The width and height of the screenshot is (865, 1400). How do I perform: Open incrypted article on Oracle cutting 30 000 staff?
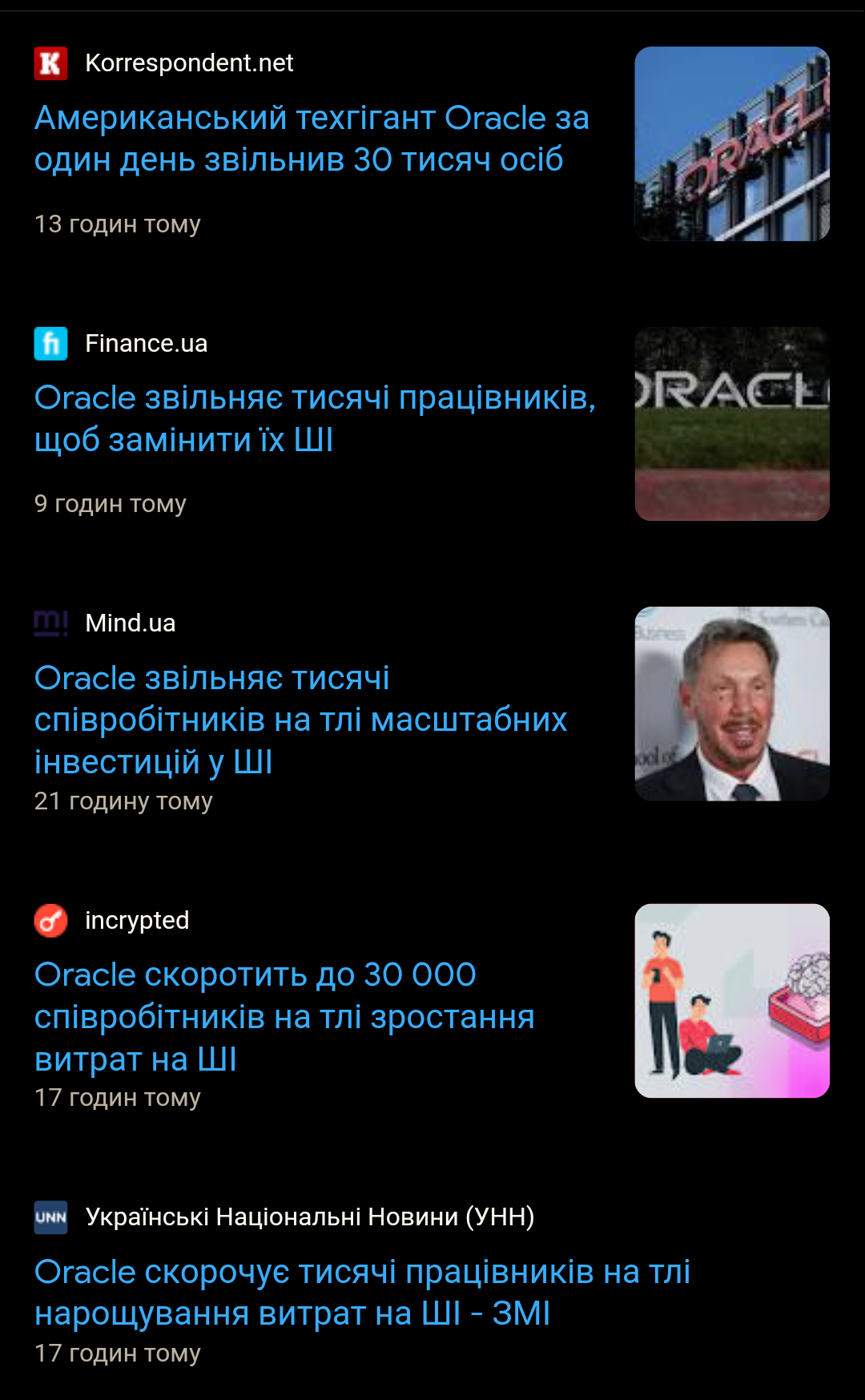[x=284, y=1016]
